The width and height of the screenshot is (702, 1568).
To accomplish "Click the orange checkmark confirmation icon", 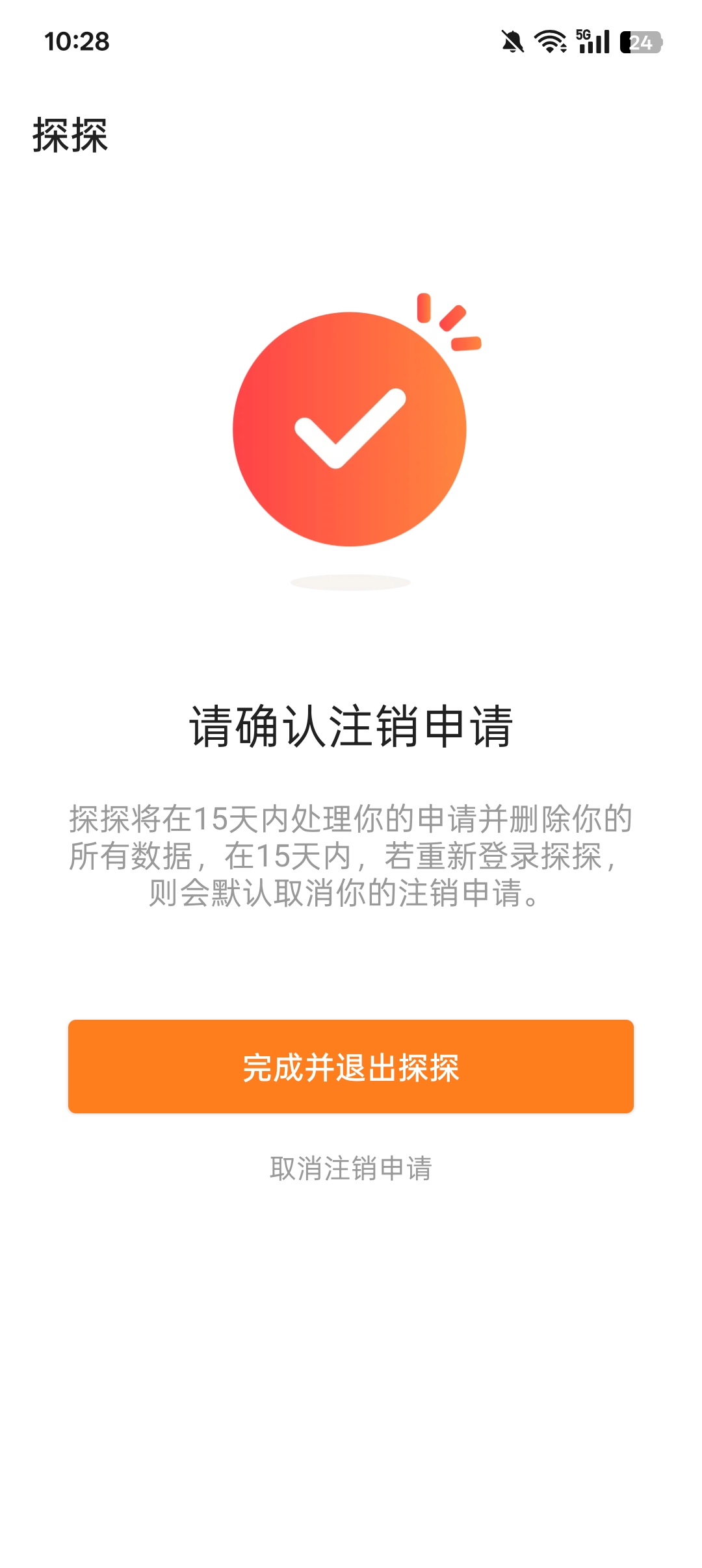I will (x=351, y=429).
